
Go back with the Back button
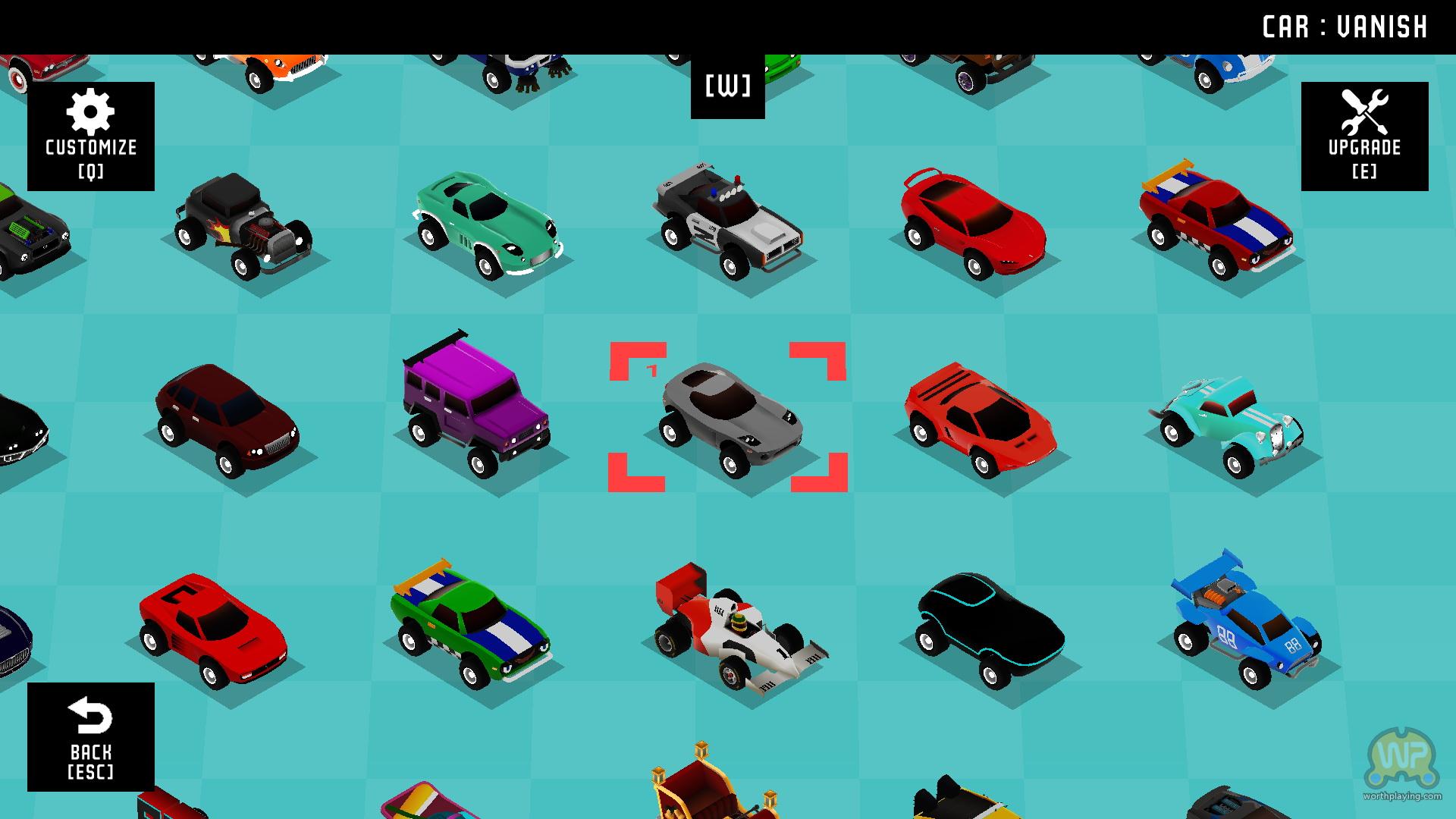point(91,737)
